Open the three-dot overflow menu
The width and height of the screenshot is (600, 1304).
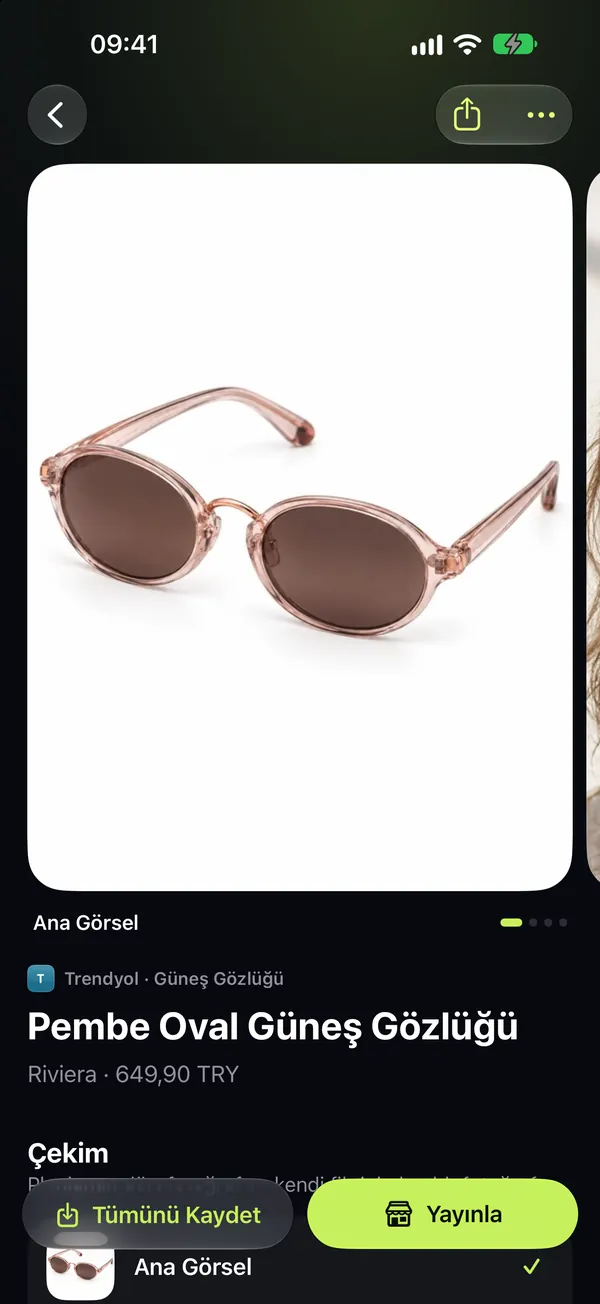(541, 115)
